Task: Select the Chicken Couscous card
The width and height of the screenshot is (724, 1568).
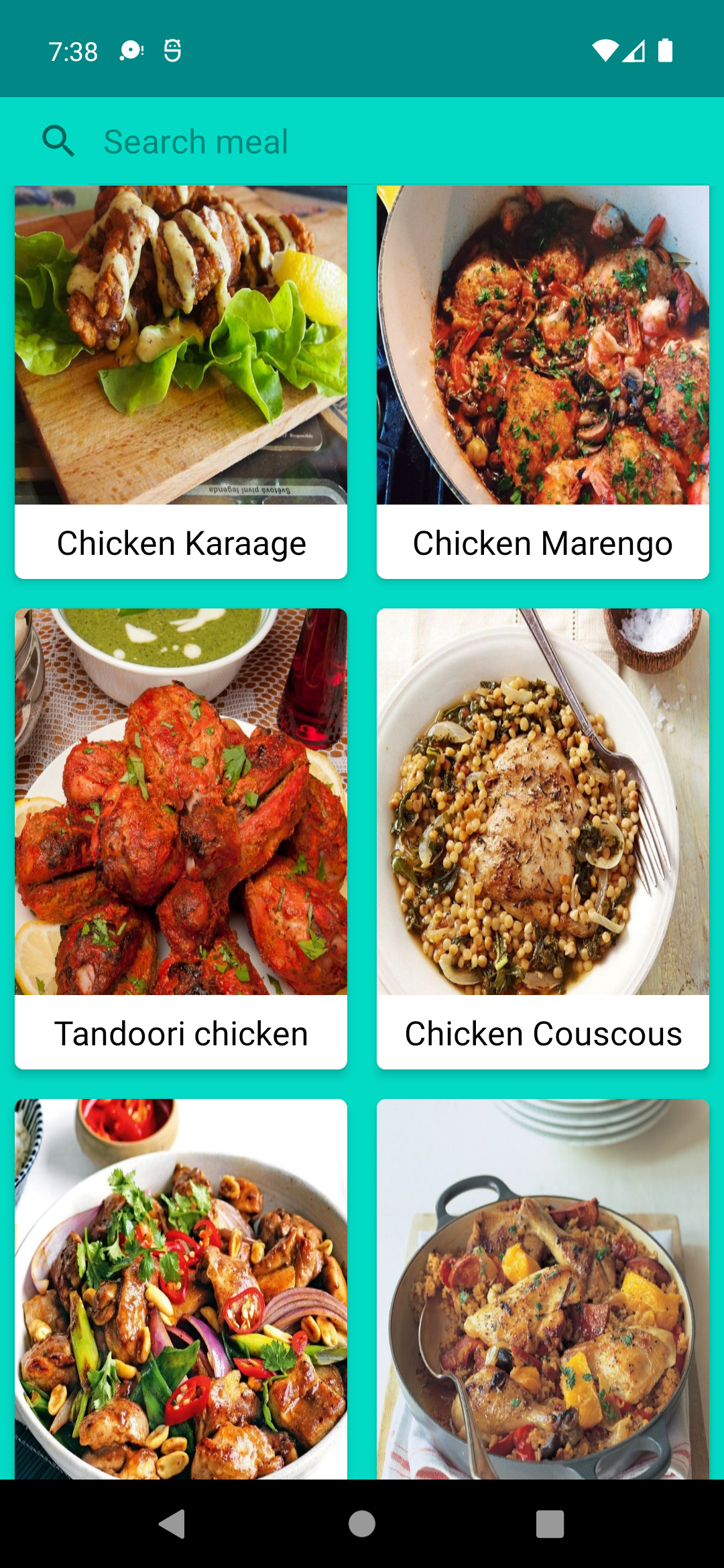Action: 543,839
